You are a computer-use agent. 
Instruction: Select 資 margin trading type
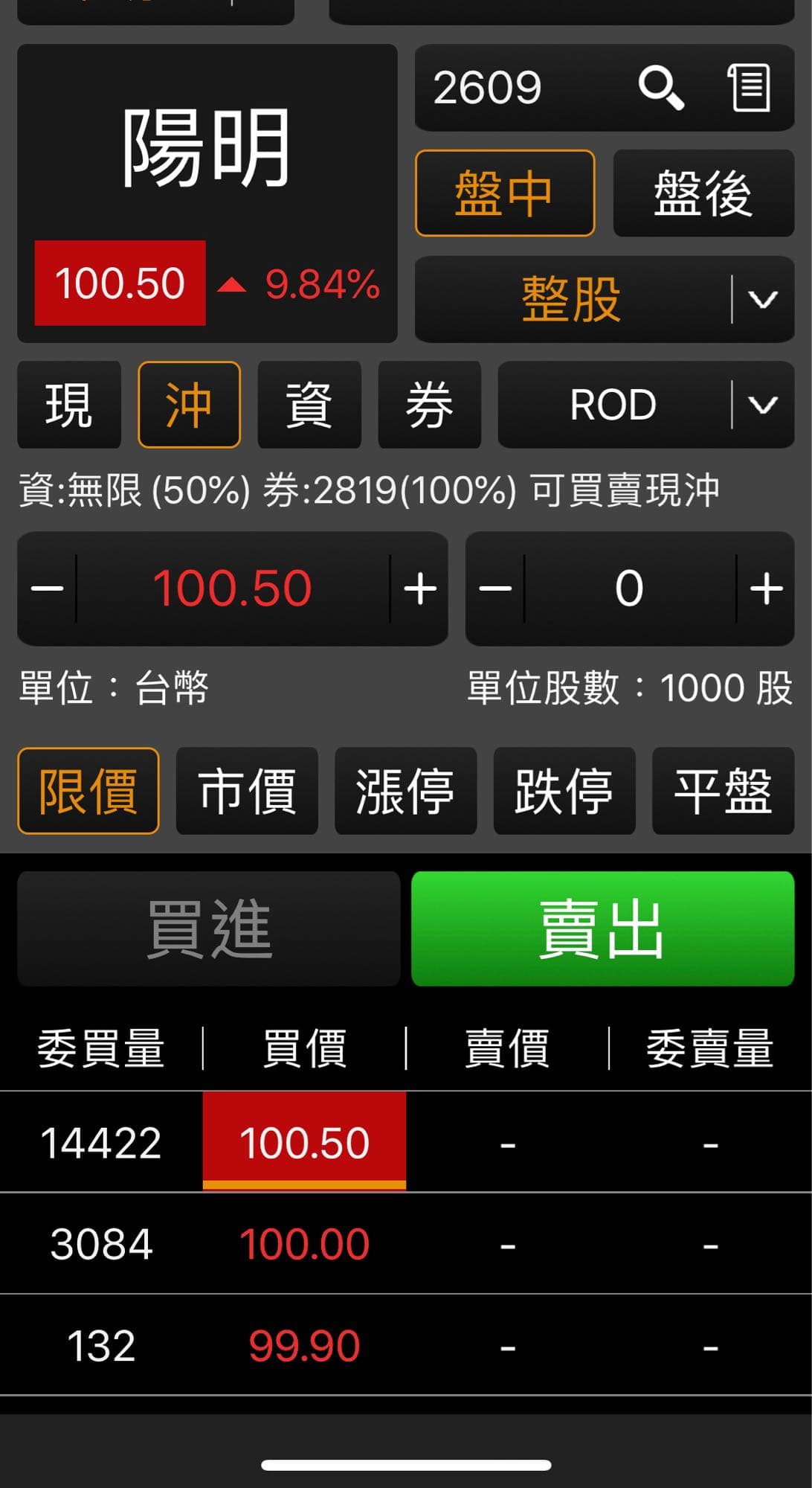309,405
